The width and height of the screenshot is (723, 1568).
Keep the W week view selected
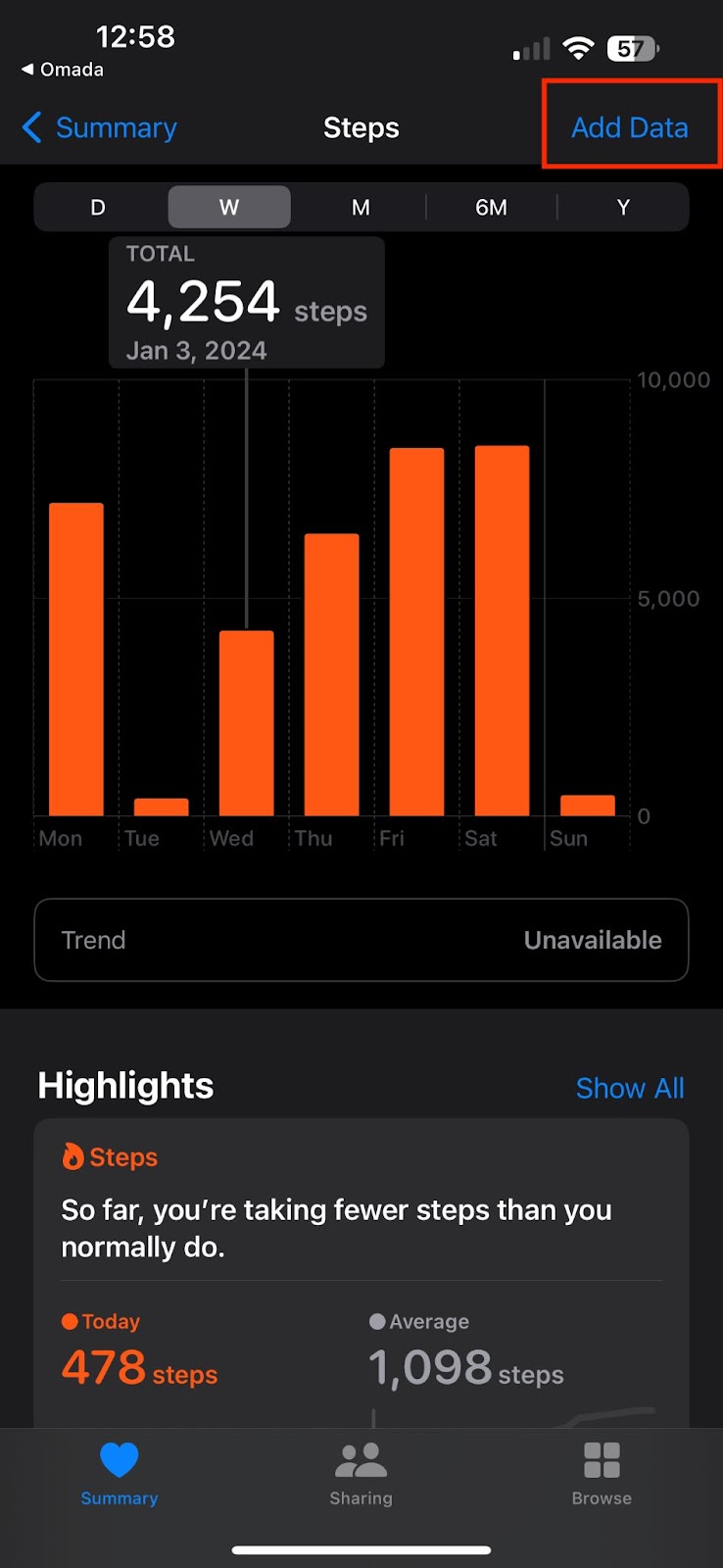pyautogui.click(x=228, y=207)
